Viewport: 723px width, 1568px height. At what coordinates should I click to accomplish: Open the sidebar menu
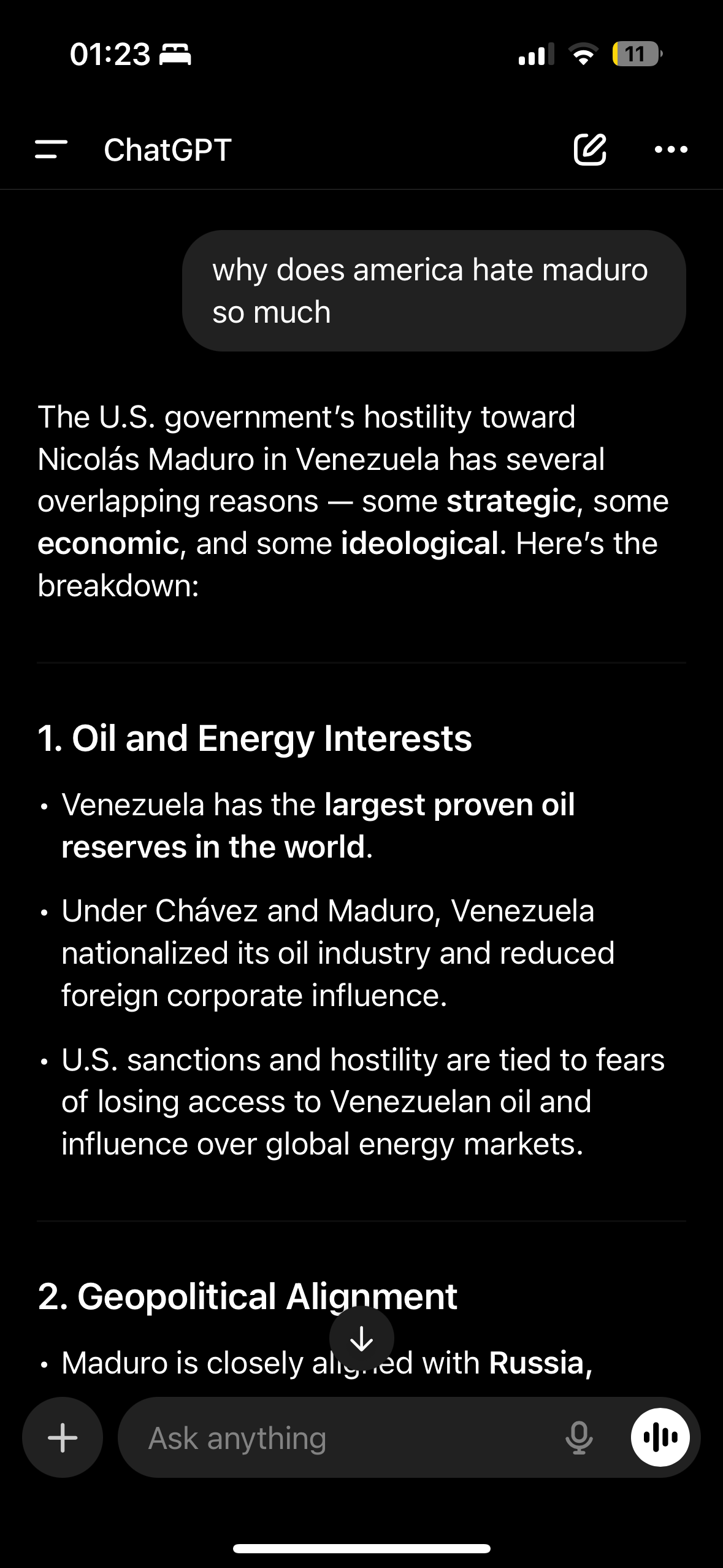pos(51,149)
